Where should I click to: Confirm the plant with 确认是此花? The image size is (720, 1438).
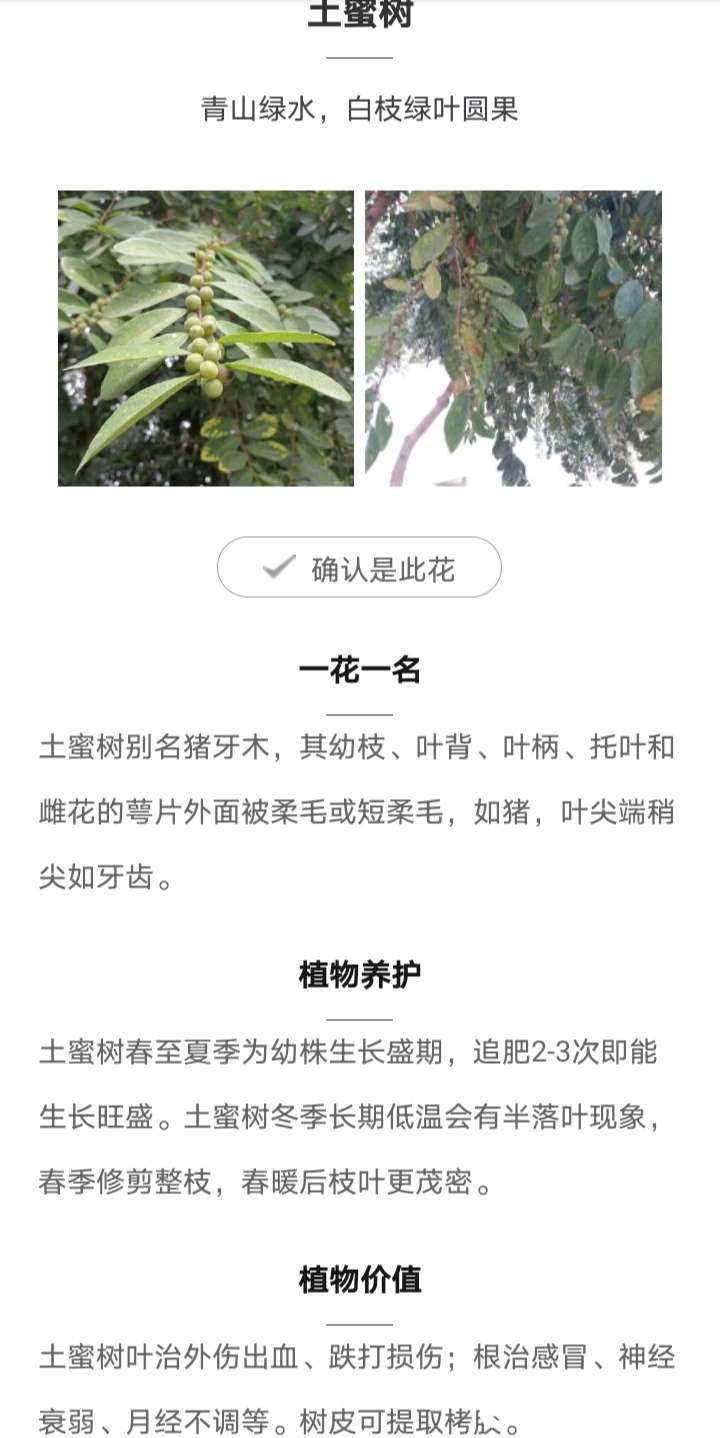359,568
